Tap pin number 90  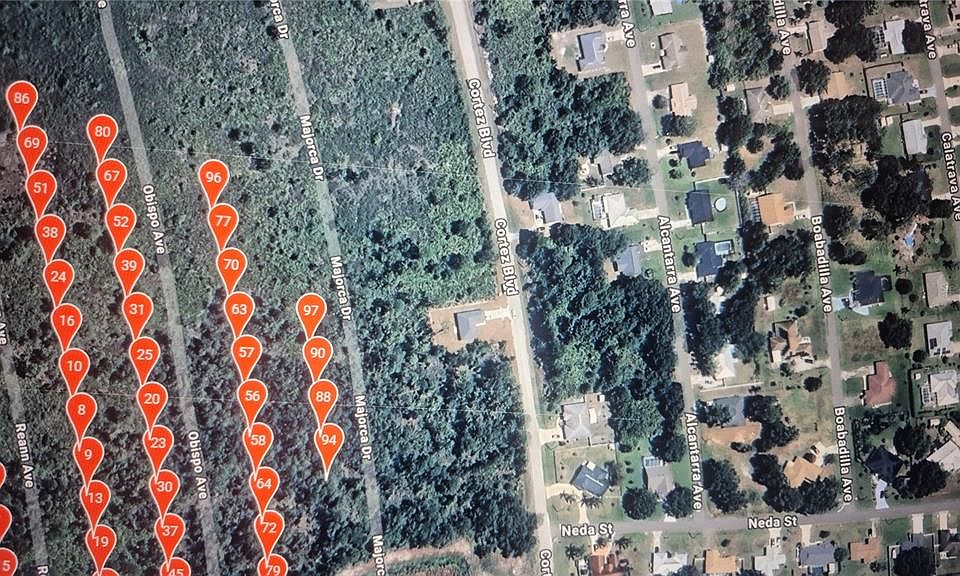318,352
